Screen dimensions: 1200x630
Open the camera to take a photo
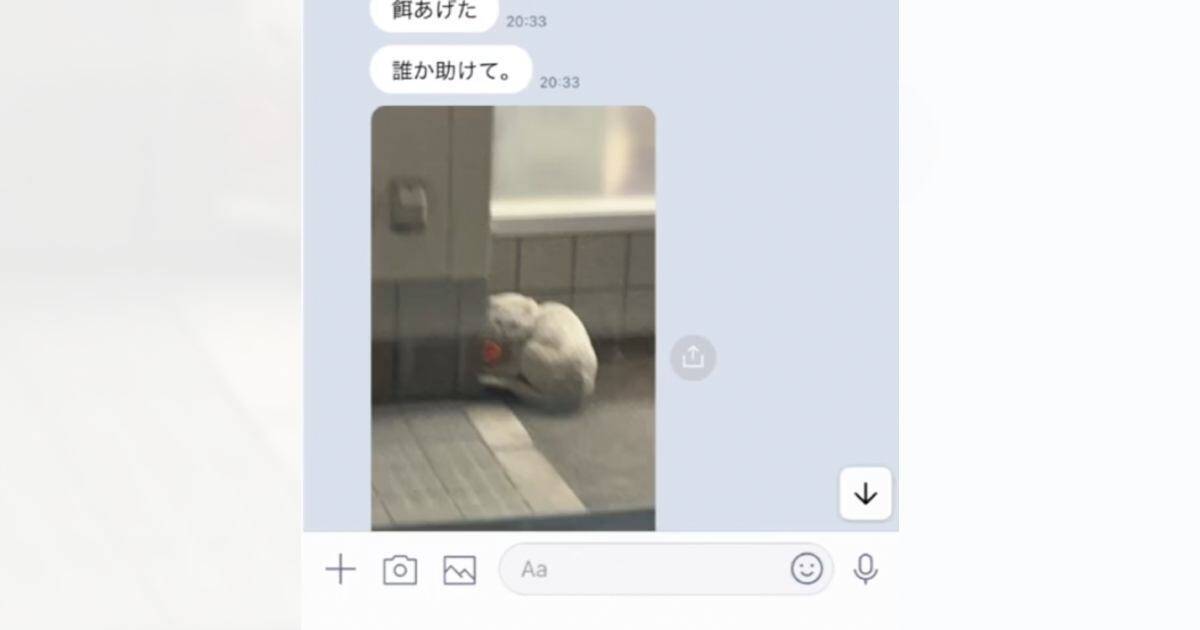[x=400, y=570]
